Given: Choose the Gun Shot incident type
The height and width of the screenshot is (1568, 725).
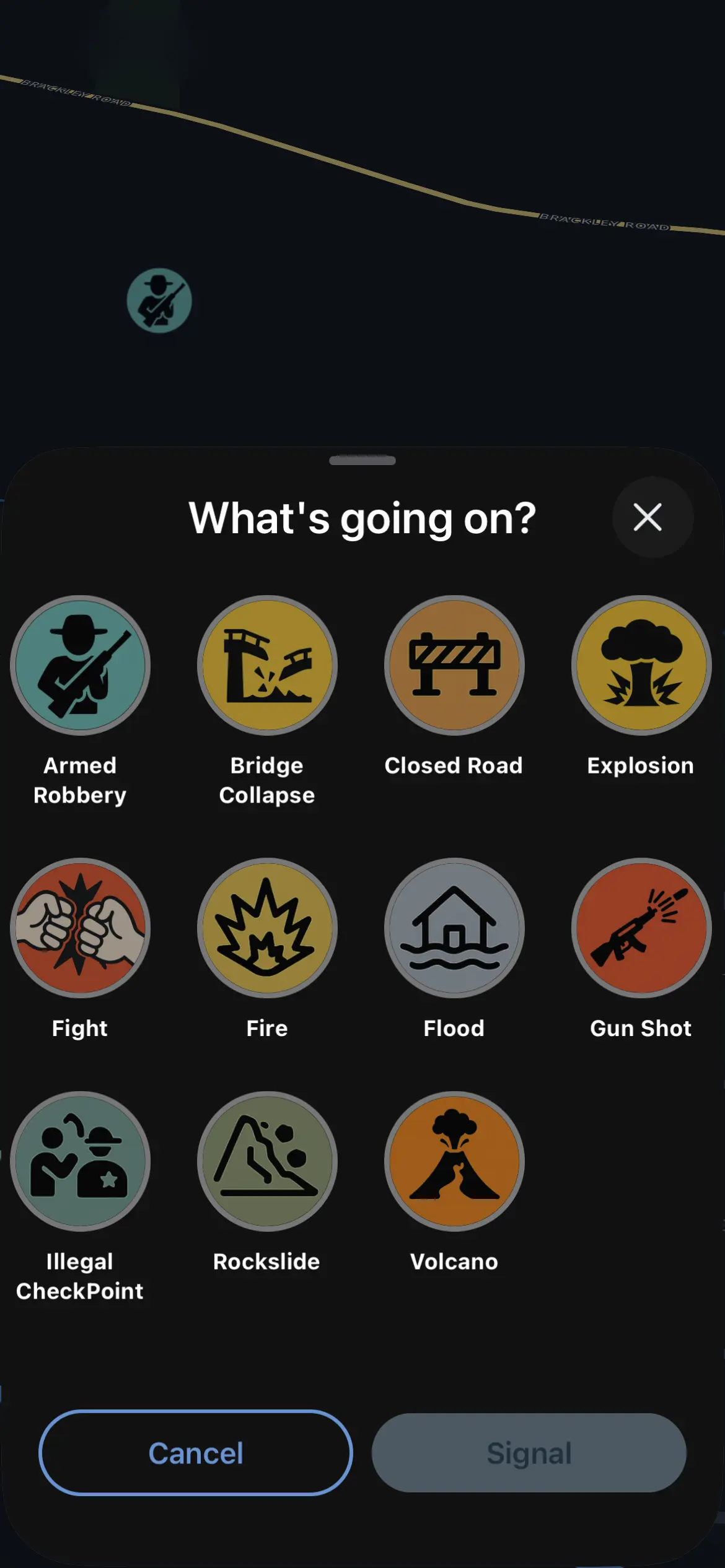Looking at the screenshot, I should pyautogui.click(x=641, y=928).
